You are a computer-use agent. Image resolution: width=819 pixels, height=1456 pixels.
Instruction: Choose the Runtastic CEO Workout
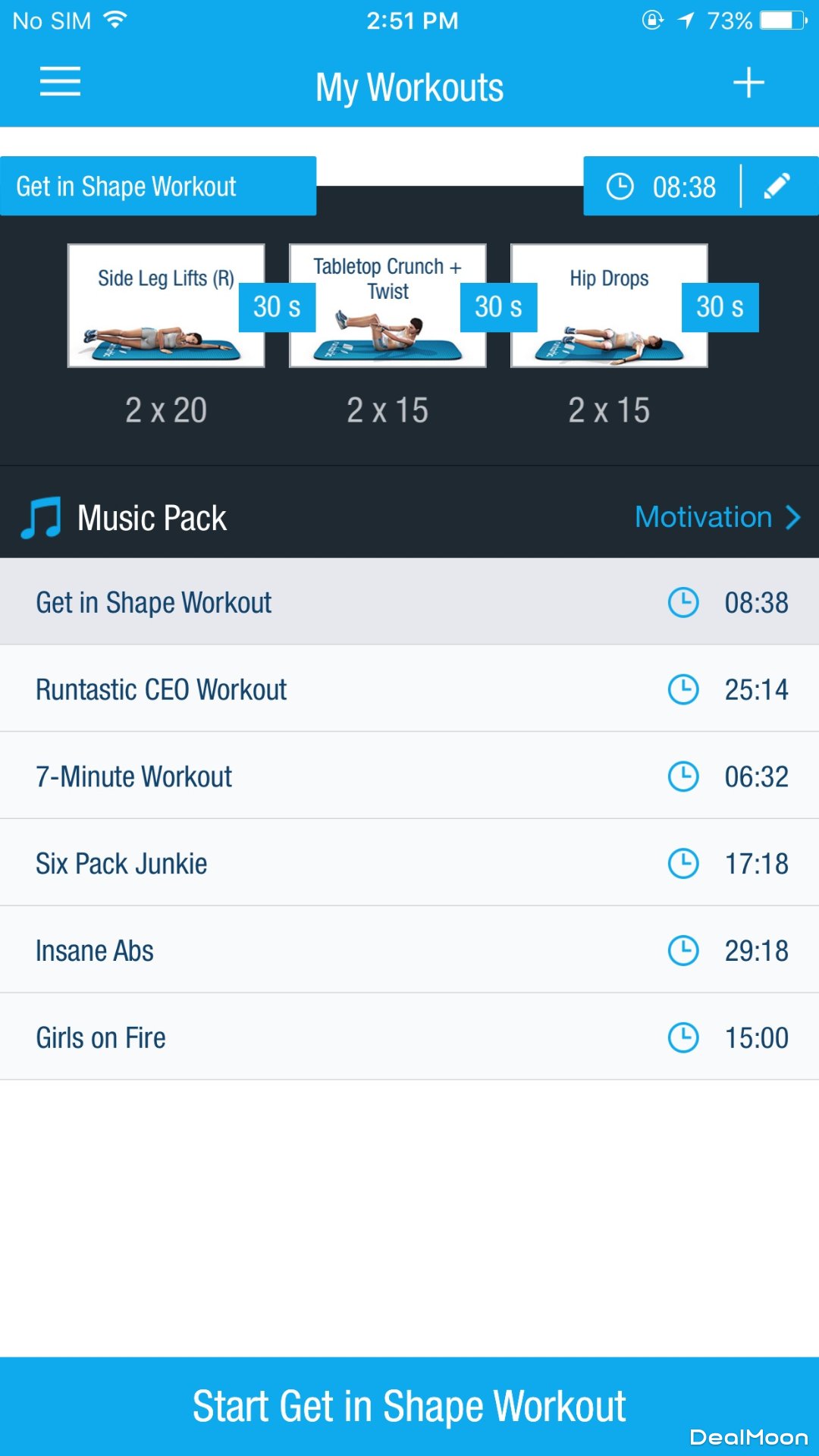coord(409,689)
